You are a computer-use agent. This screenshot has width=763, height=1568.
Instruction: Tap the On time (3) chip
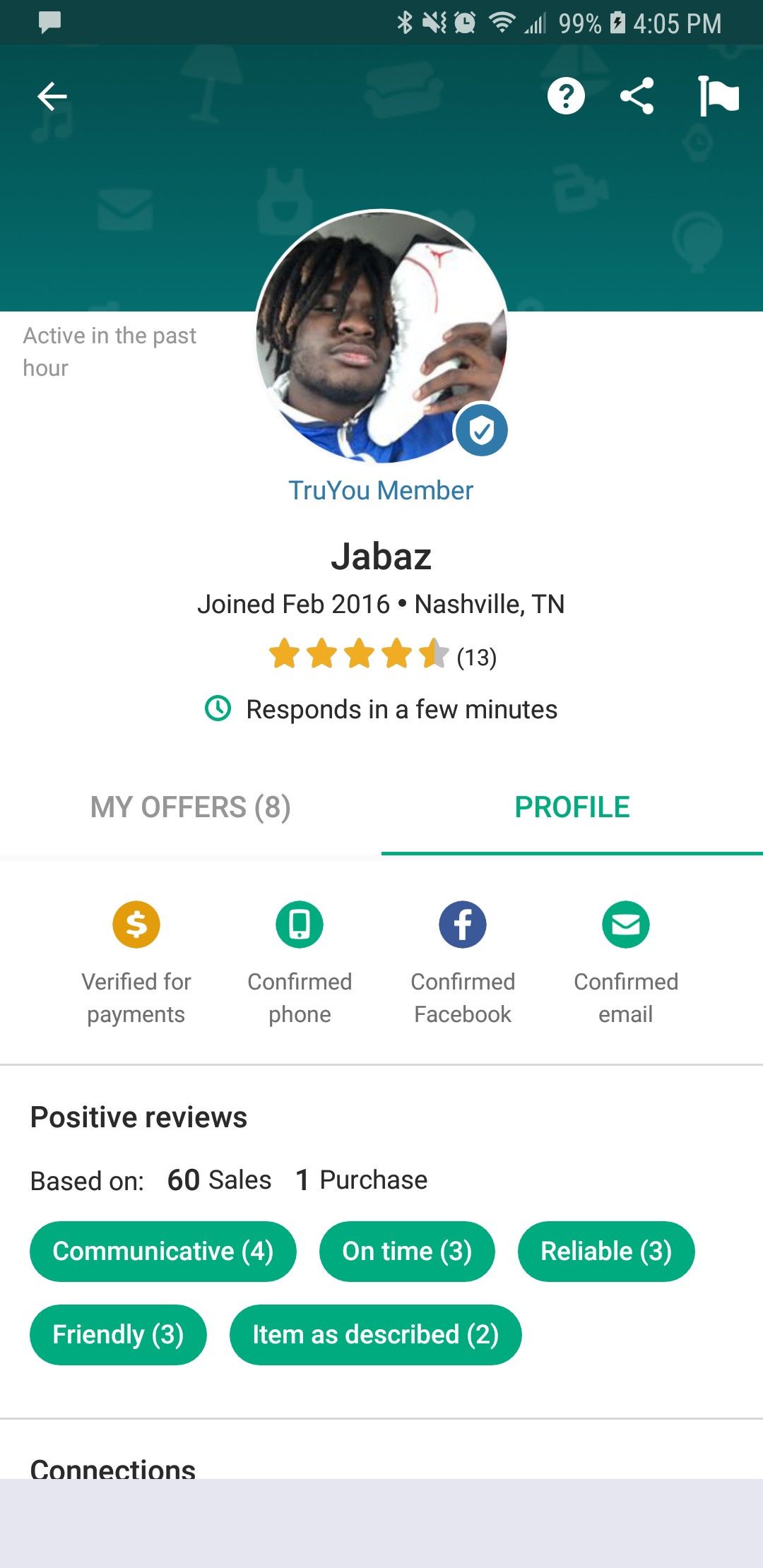click(x=407, y=1251)
